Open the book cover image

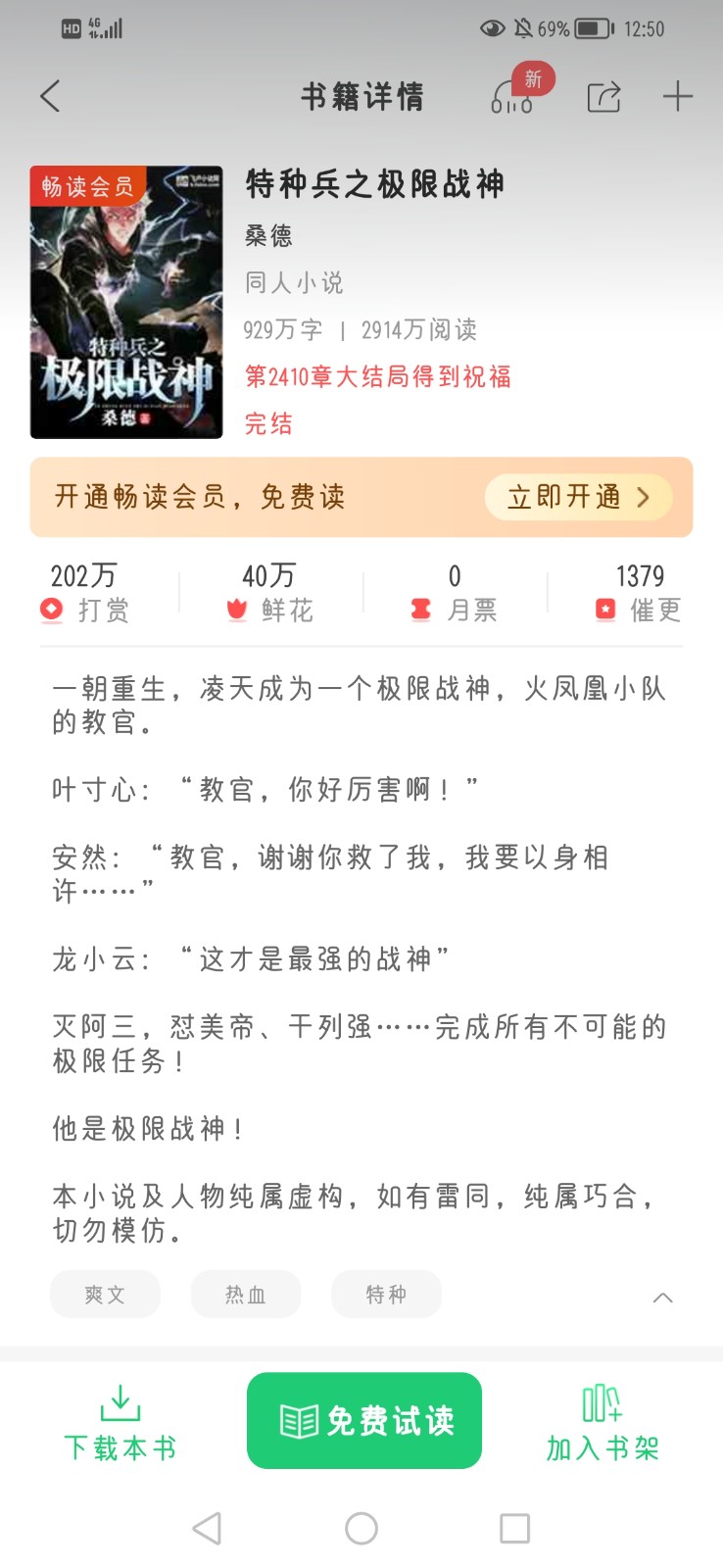126,302
